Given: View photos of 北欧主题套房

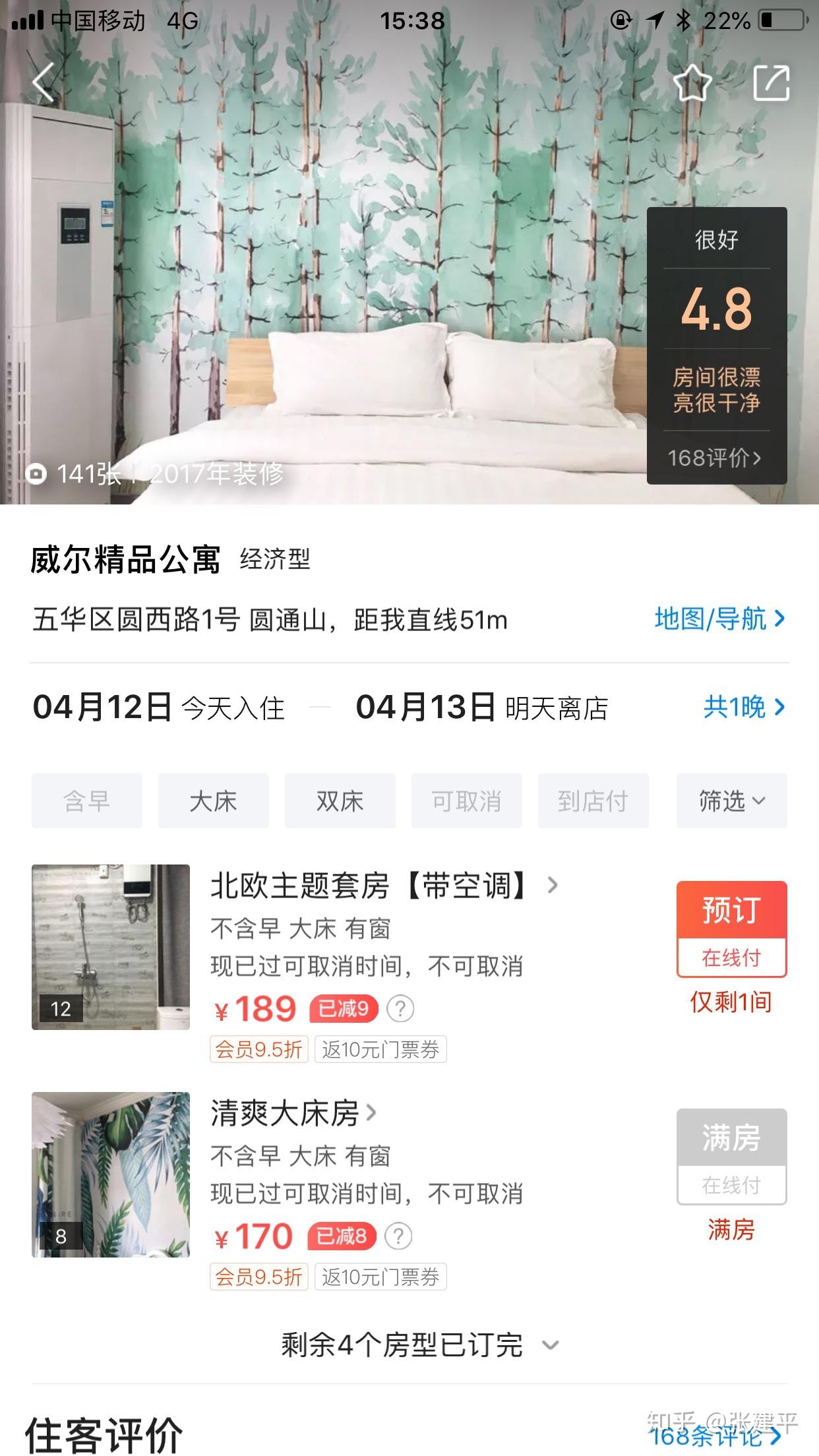Looking at the screenshot, I should [x=111, y=947].
